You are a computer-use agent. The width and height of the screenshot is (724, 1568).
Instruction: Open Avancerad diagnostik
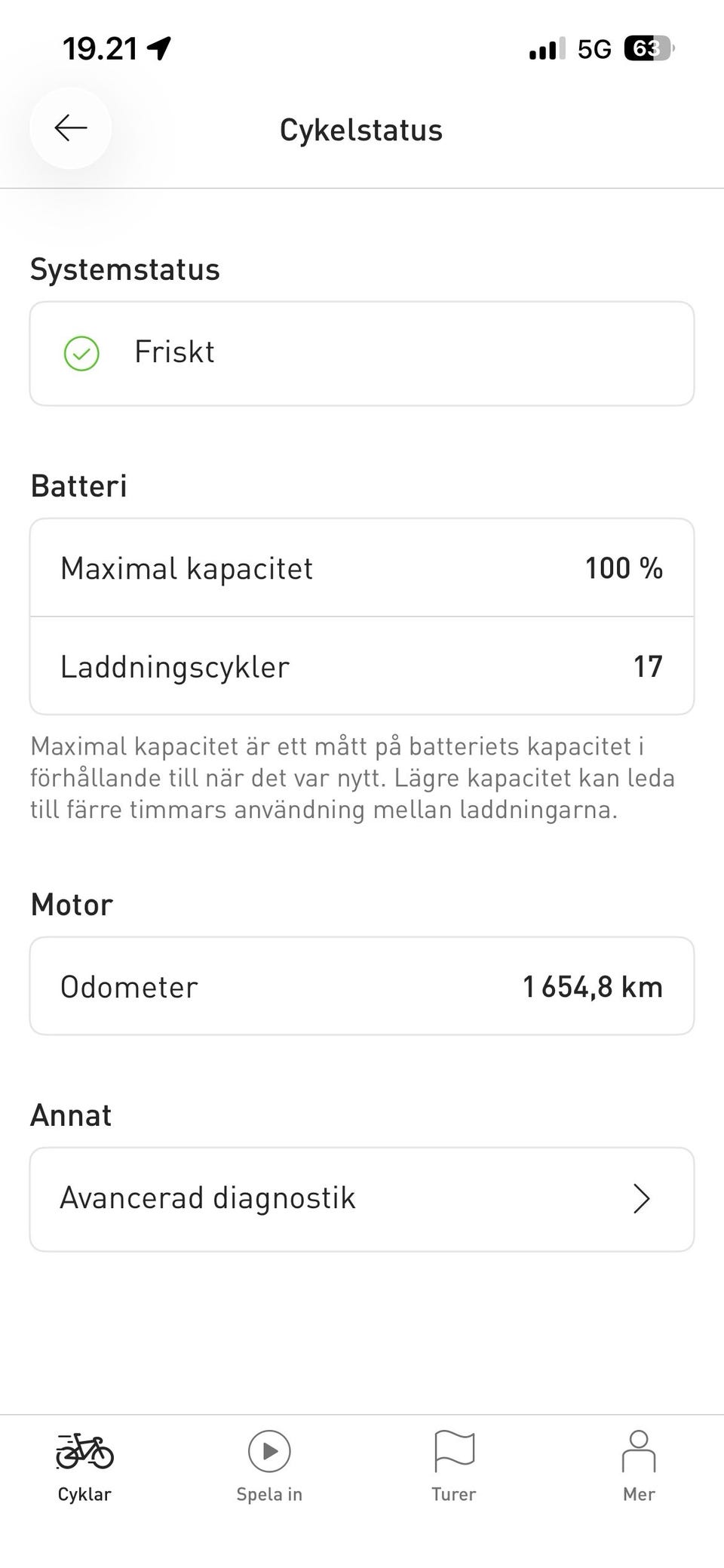tap(362, 1199)
